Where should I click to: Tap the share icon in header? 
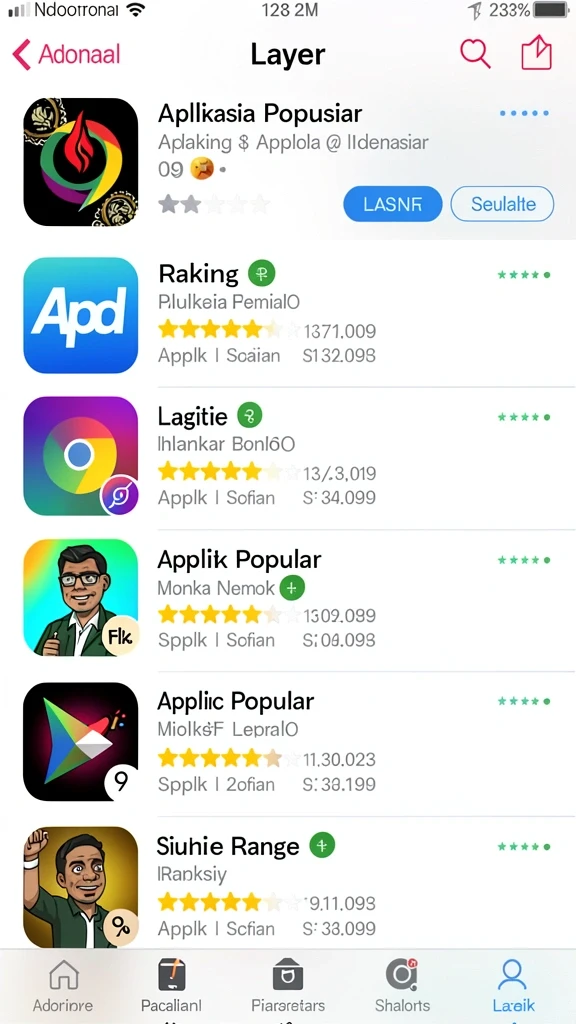coord(536,53)
